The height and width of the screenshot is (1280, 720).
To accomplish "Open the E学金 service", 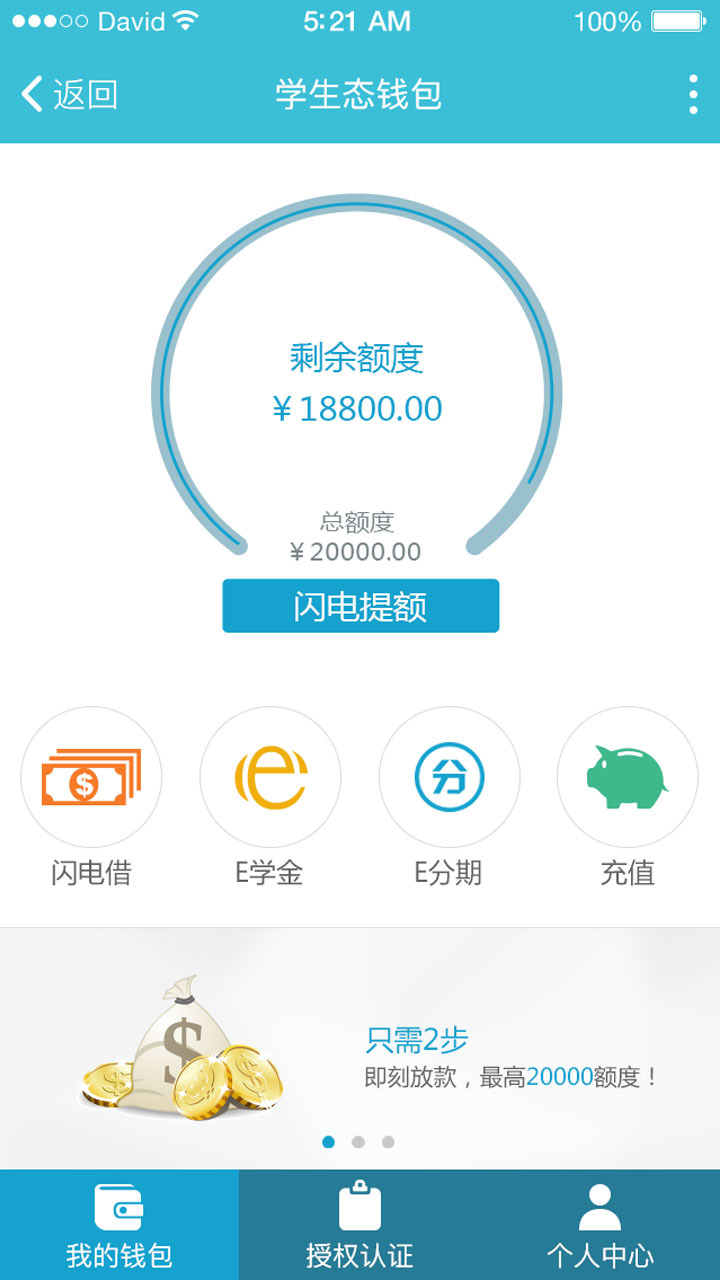I will (270, 777).
